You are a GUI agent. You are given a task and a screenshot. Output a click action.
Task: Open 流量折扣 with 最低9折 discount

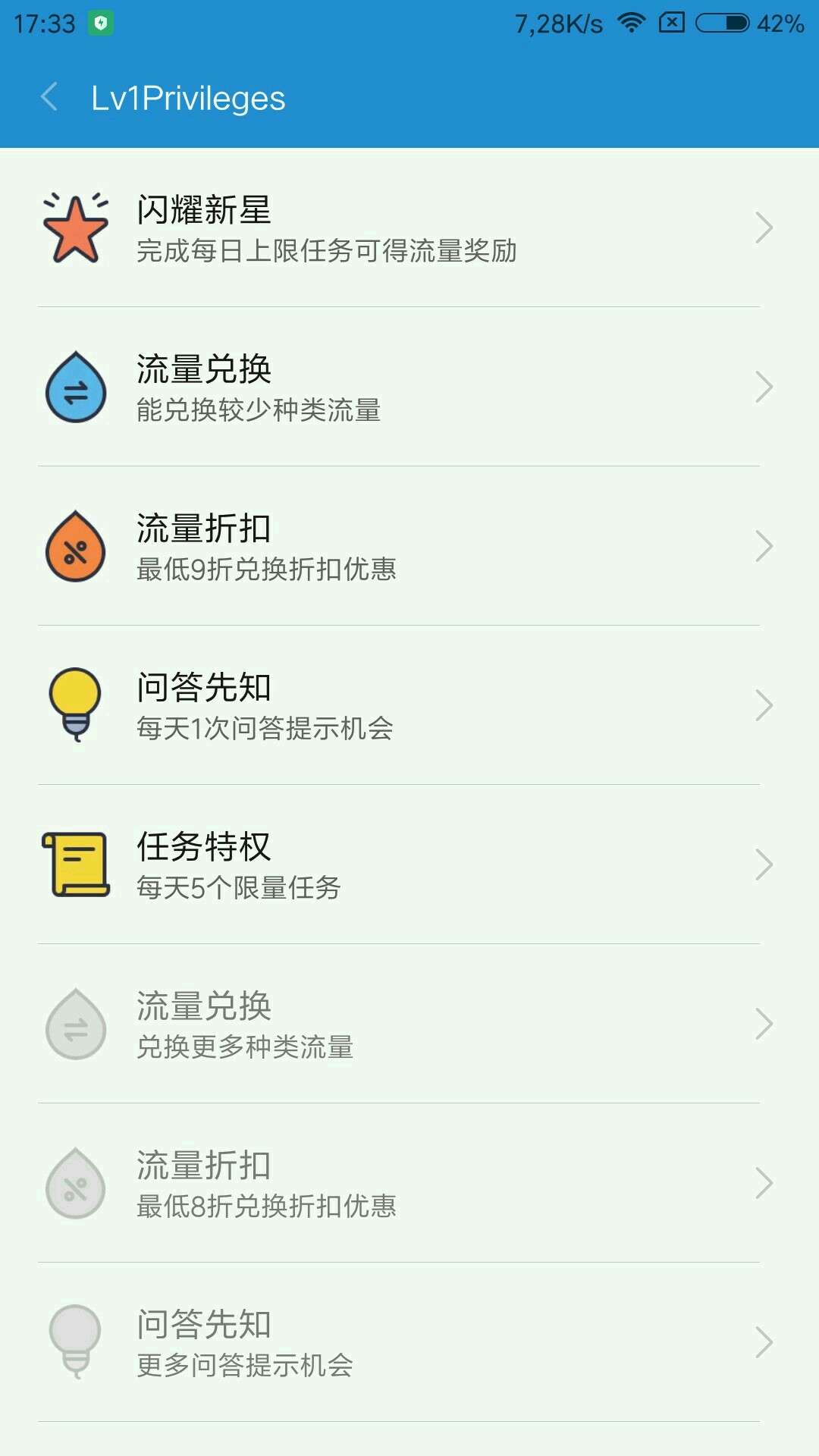click(x=409, y=546)
